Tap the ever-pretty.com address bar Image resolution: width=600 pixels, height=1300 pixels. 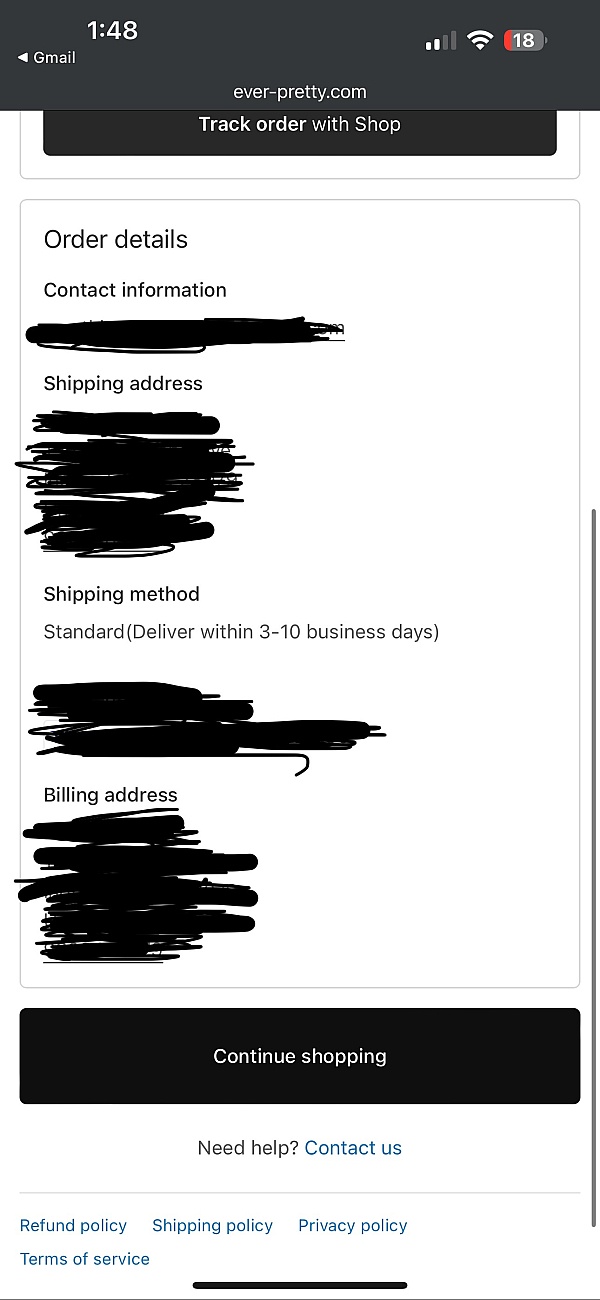tap(300, 92)
